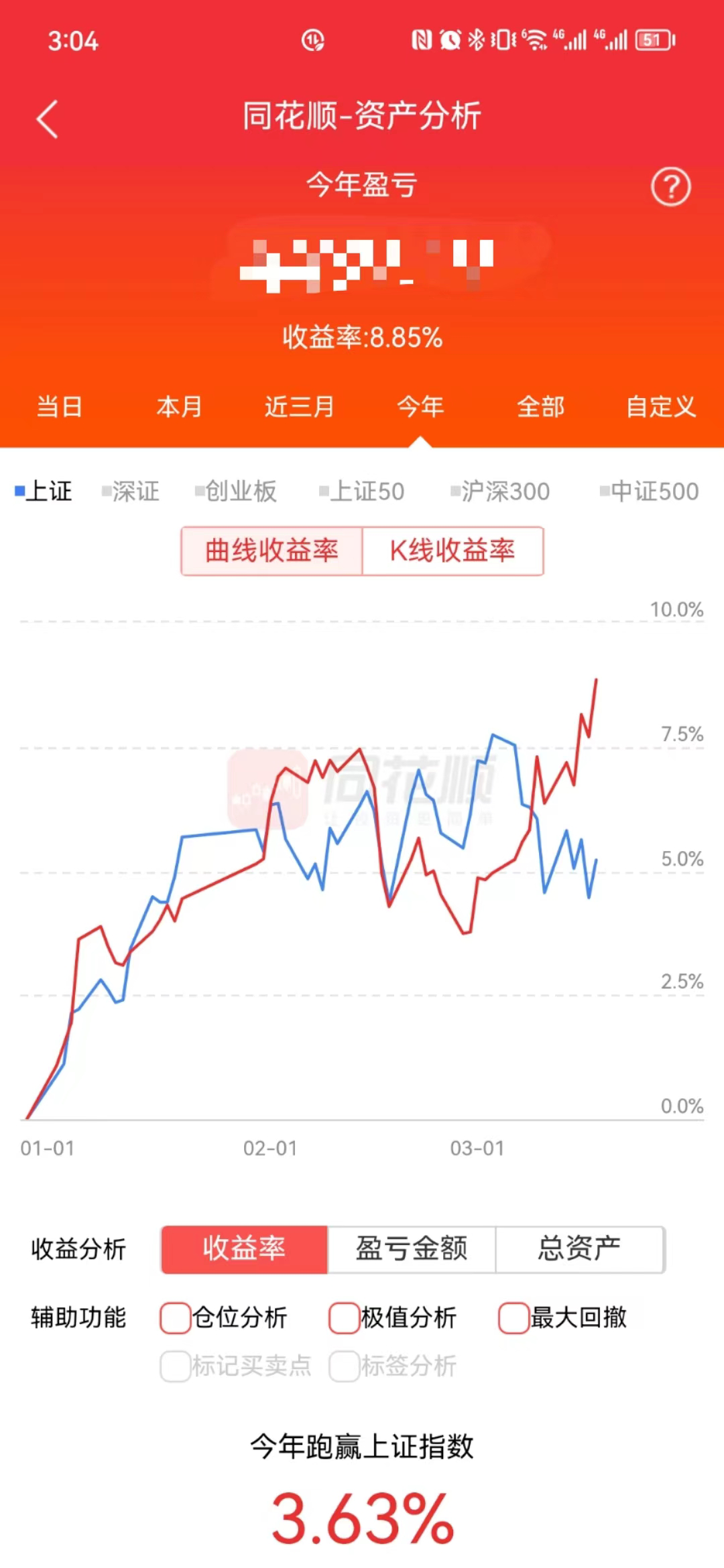Enable the 仓位分析 checkbox
724x1568 pixels.
[x=176, y=1318]
